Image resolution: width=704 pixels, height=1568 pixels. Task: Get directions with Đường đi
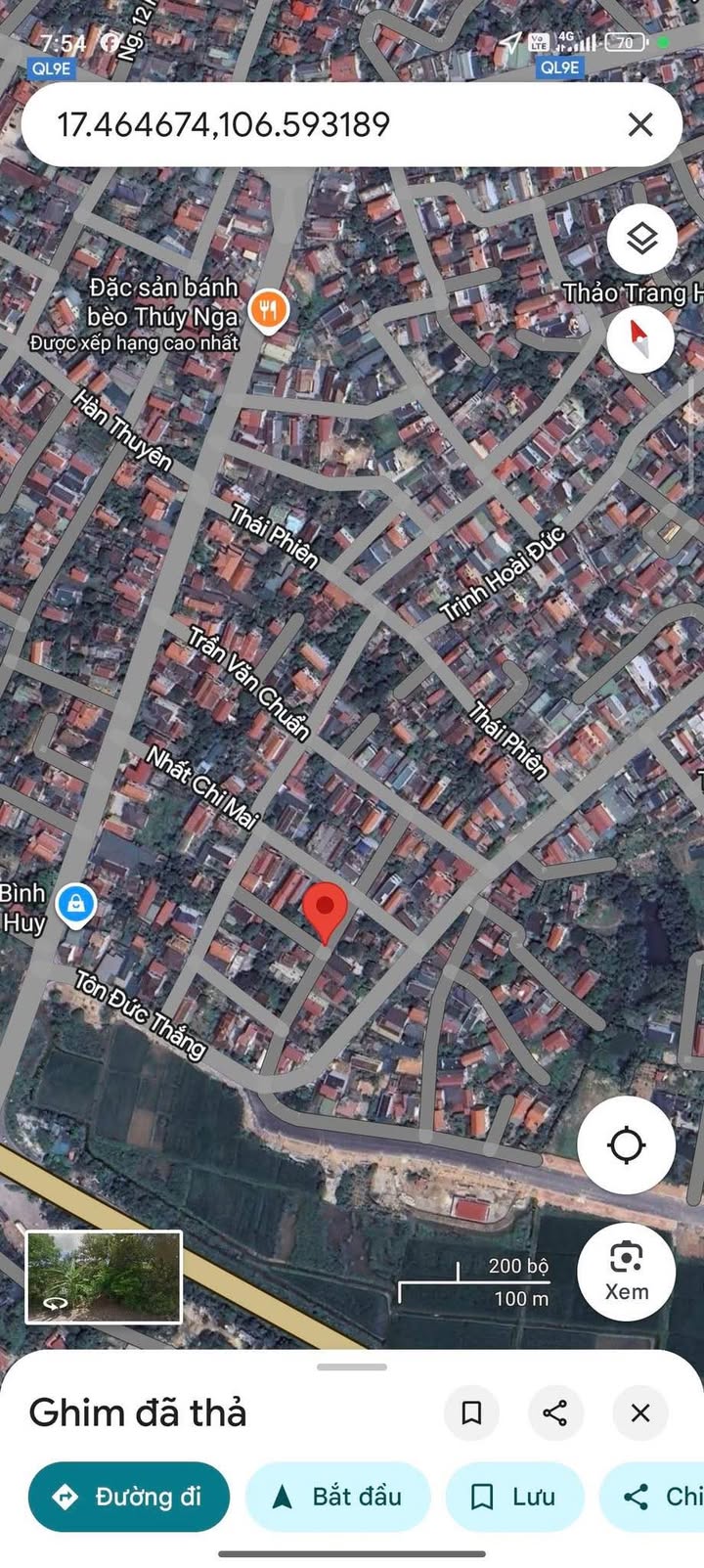coord(129,1497)
